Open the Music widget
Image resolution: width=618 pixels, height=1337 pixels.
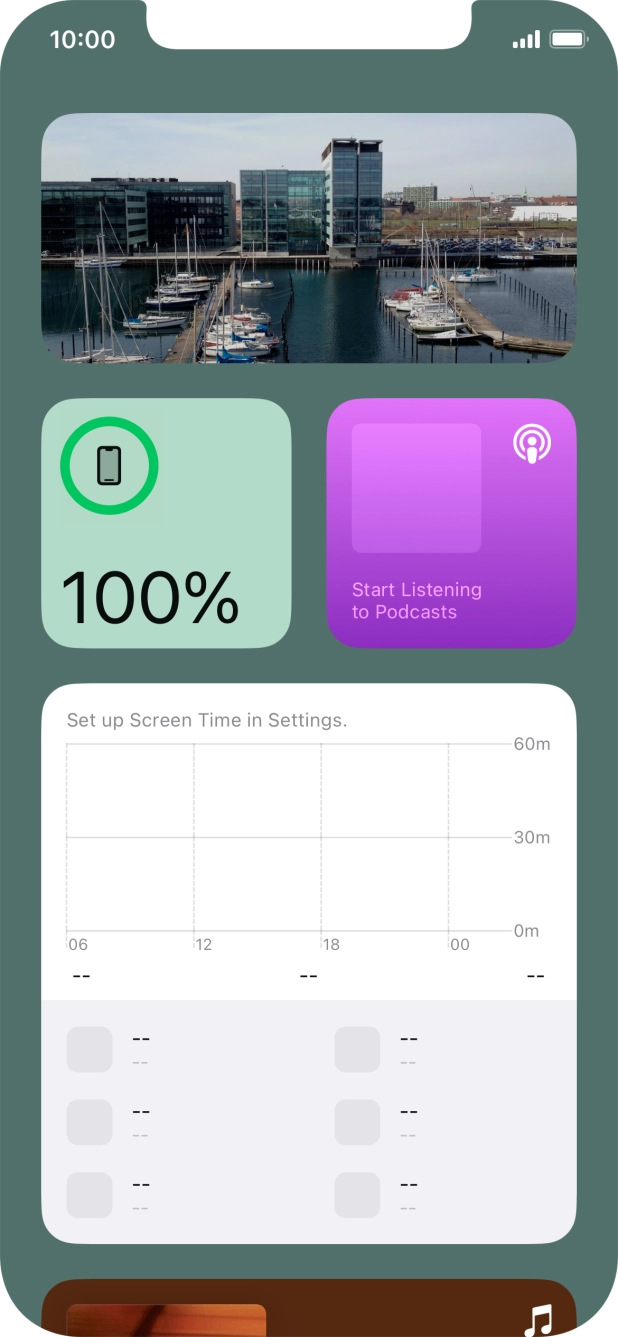[x=308, y=1308]
